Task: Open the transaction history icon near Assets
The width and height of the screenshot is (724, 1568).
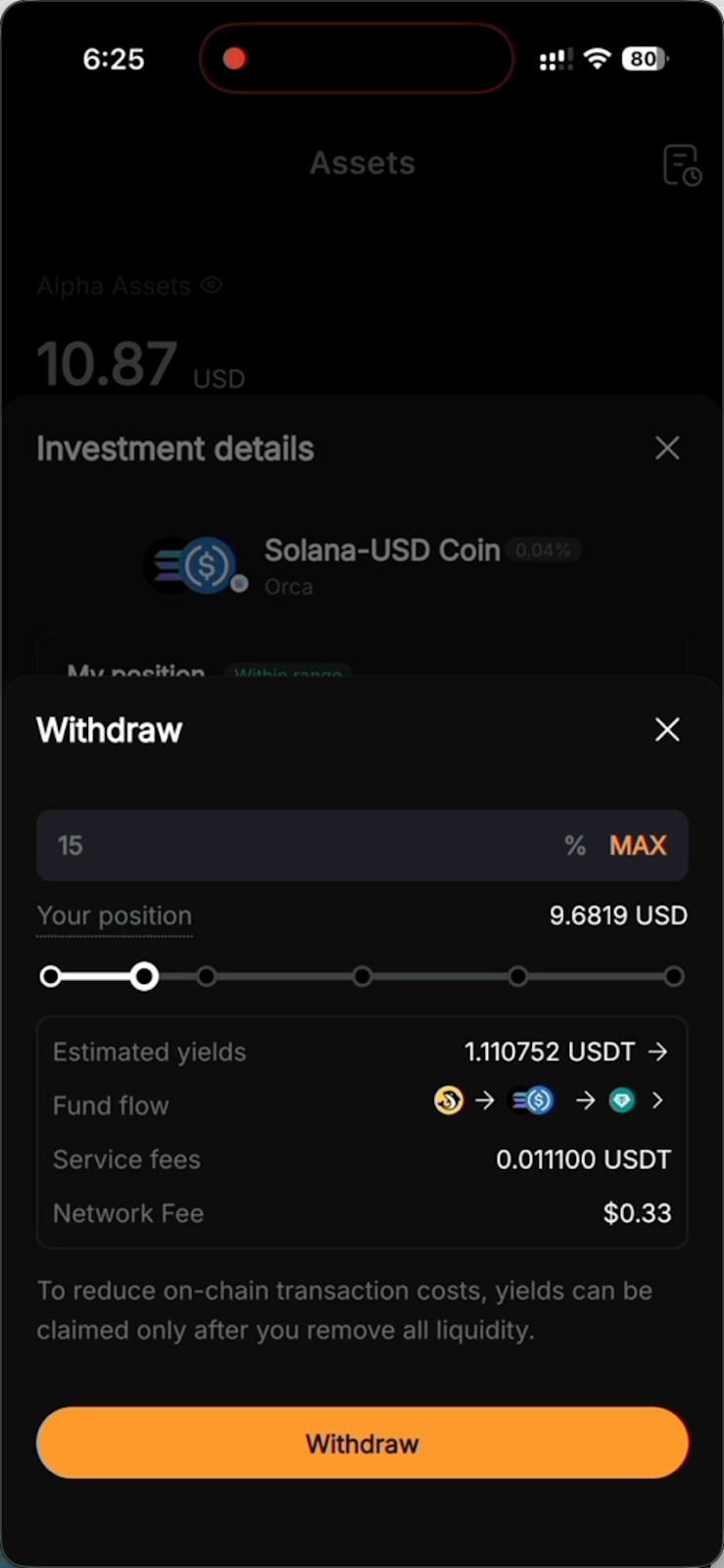Action: click(x=683, y=164)
